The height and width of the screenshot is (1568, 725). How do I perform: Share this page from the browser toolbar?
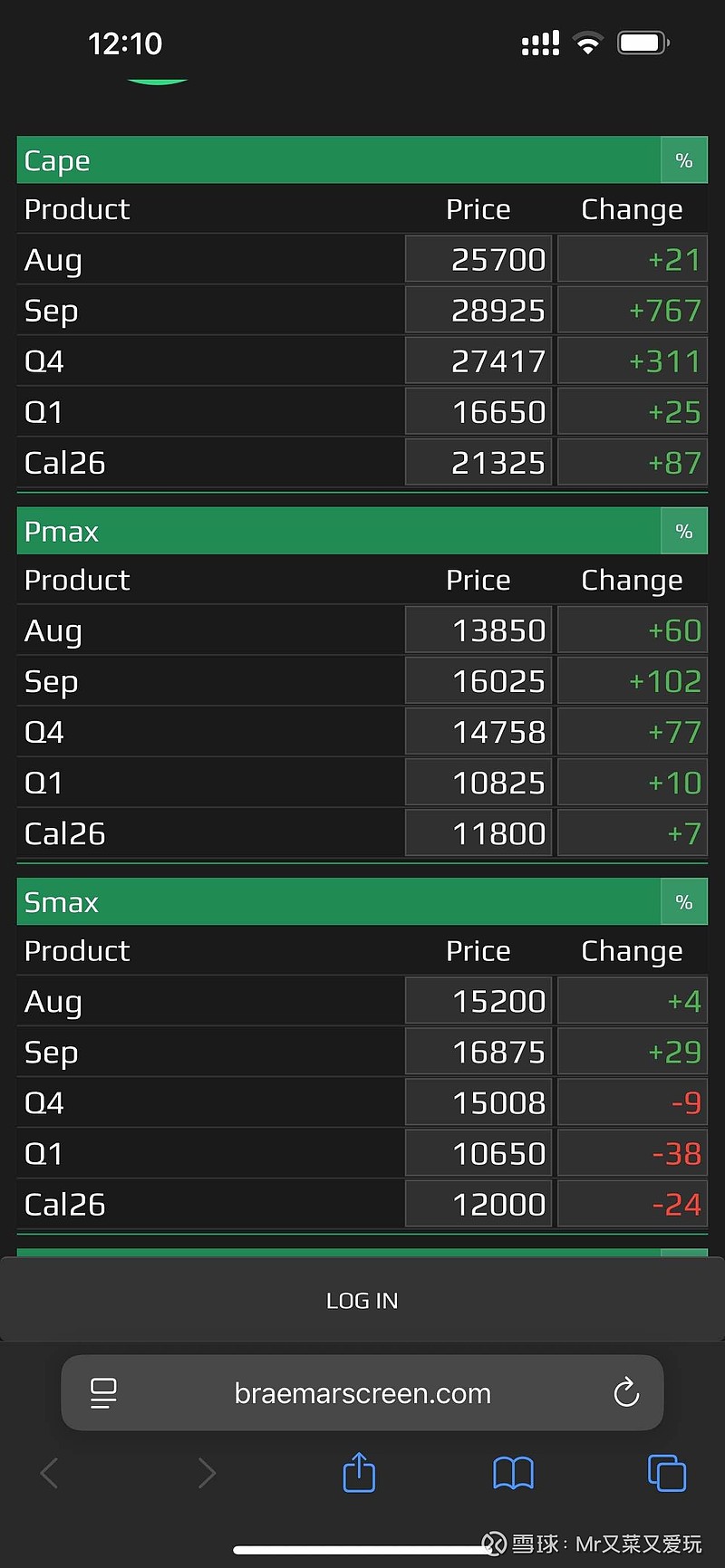pos(359,1472)
